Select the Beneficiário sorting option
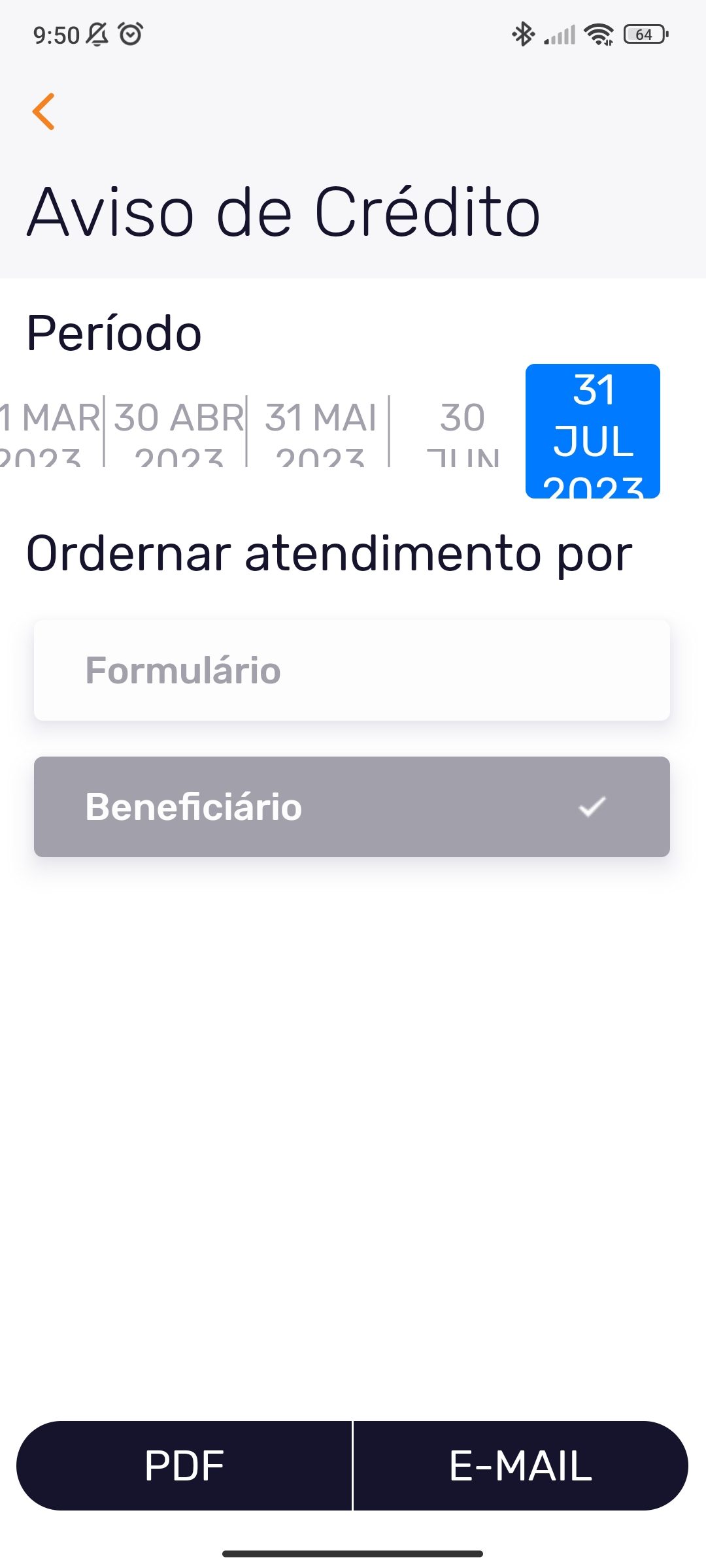The width and height of the screenshot is (706, 1568). click(352, 807)
